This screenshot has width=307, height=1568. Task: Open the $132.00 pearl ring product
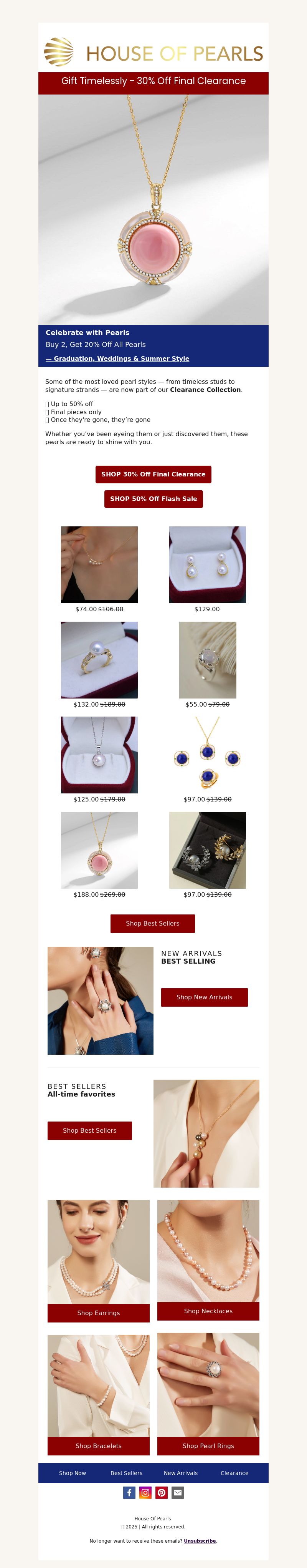click(99, 659)
